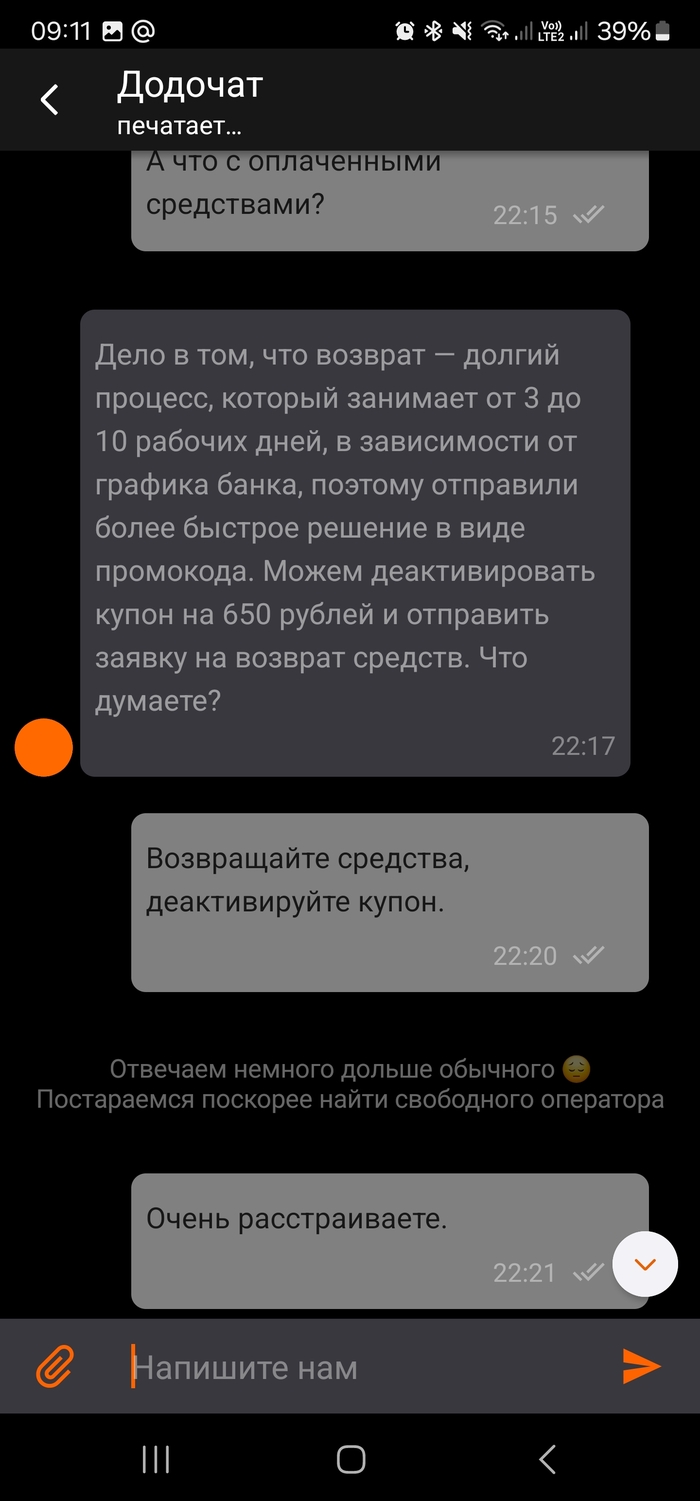Screen dimensions: 700x1501
Task: Go back from the Додочат screen
Action: click(x=49, y=99)
